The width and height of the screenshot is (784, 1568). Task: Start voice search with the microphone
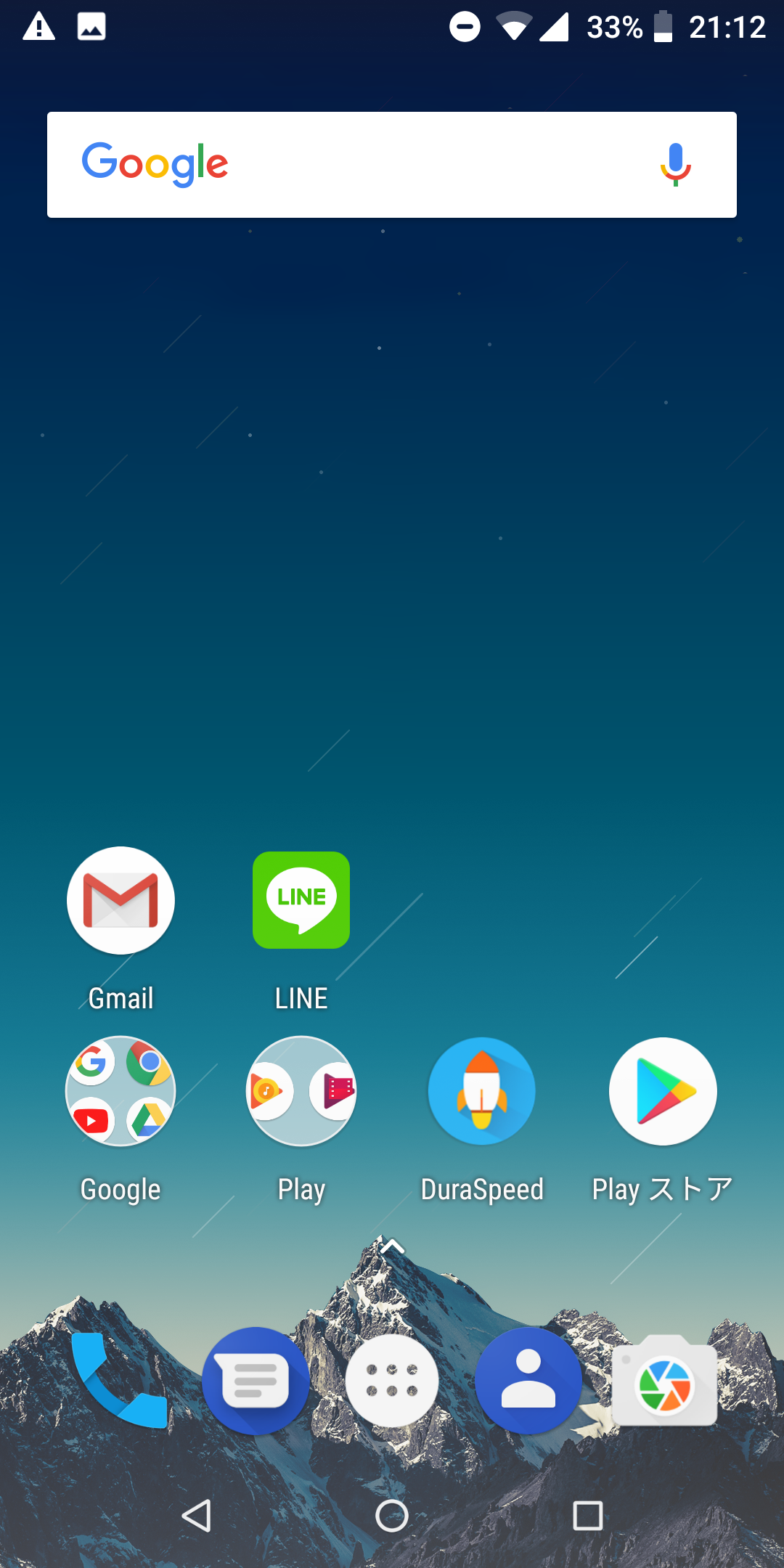[x=675, y=165]
